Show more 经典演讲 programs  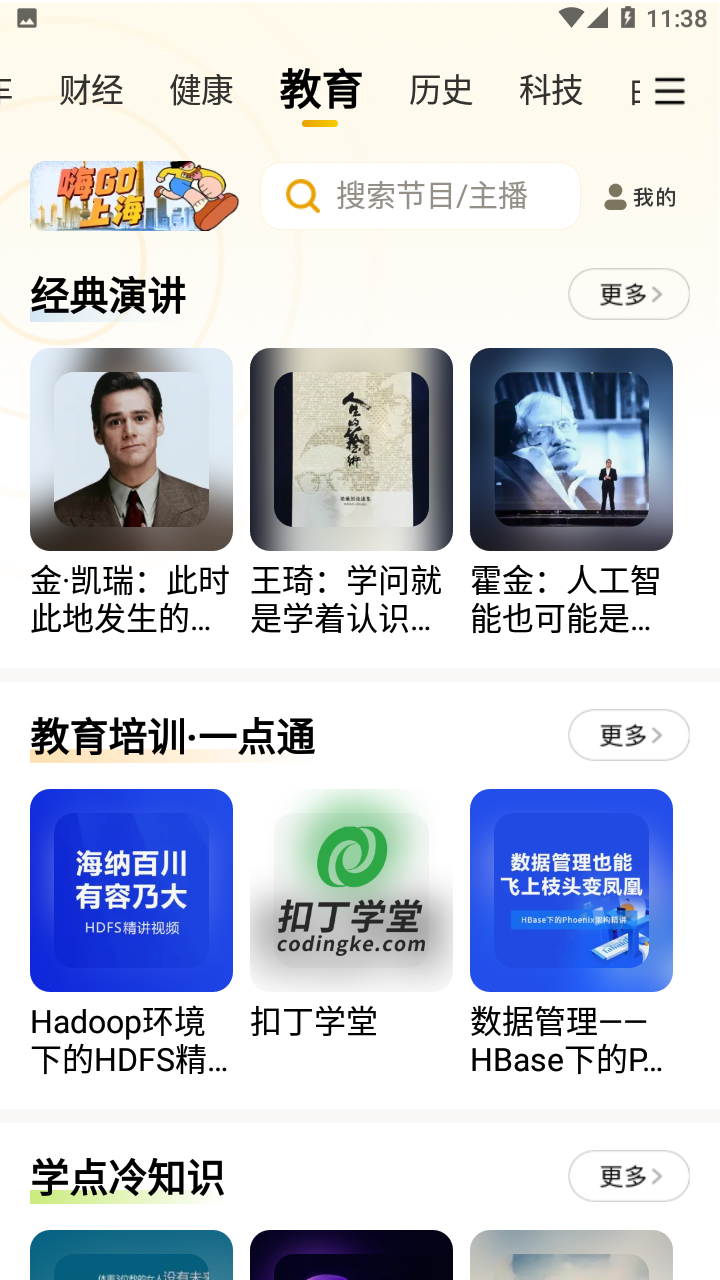pyautogui.click(x=629, y=294)
